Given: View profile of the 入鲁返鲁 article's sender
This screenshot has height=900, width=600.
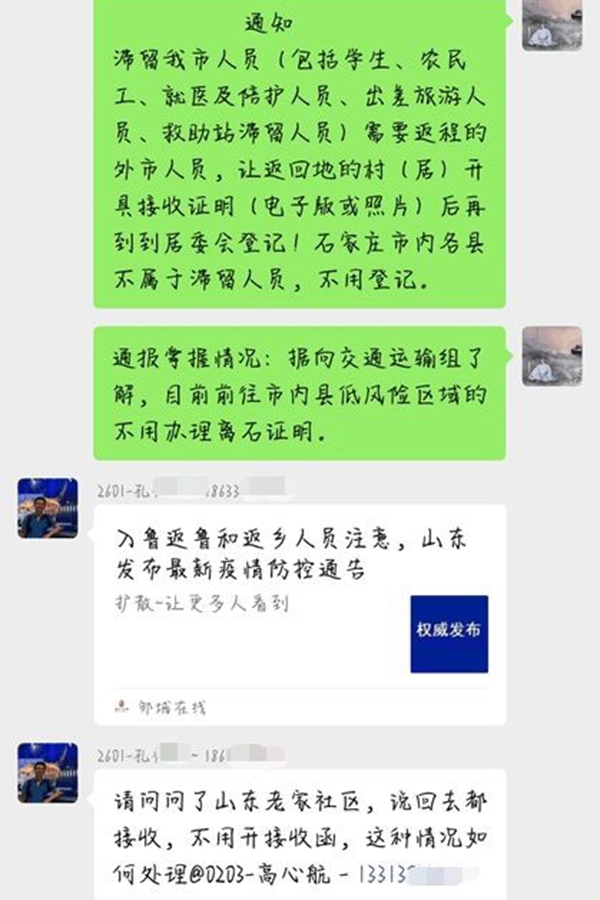Looking at the screenshot, I should pyautogui.click(x=47, y=508).
